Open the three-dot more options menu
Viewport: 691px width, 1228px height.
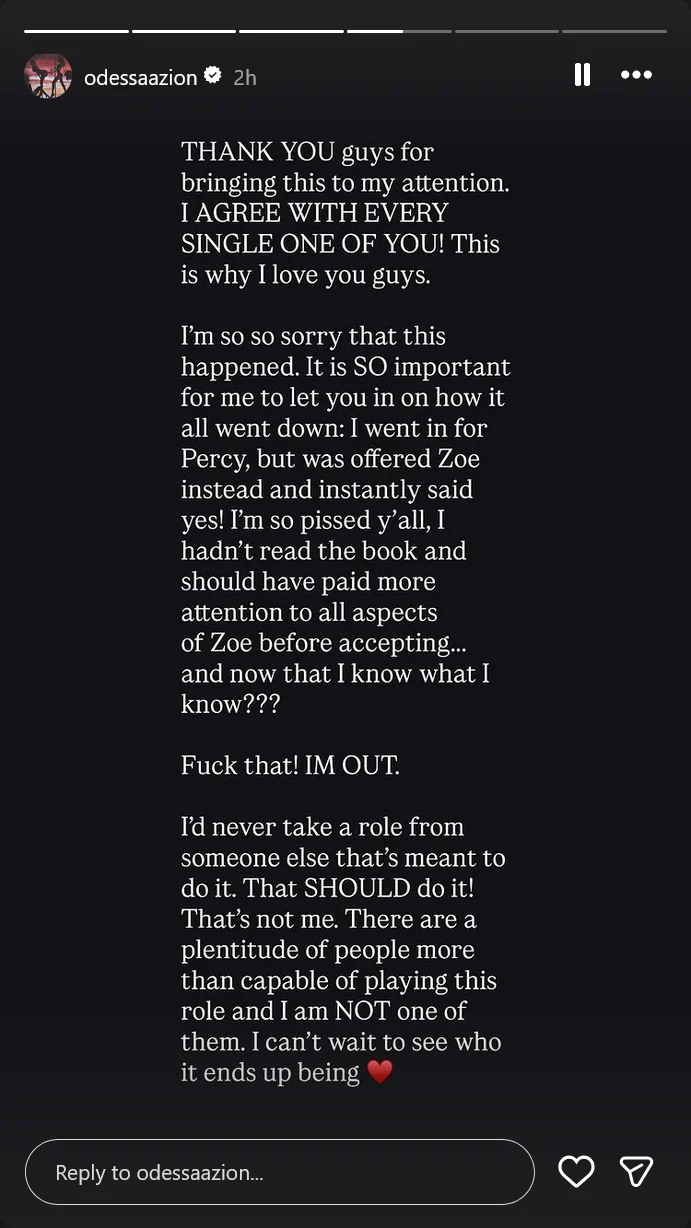click(x=636, y=75)
